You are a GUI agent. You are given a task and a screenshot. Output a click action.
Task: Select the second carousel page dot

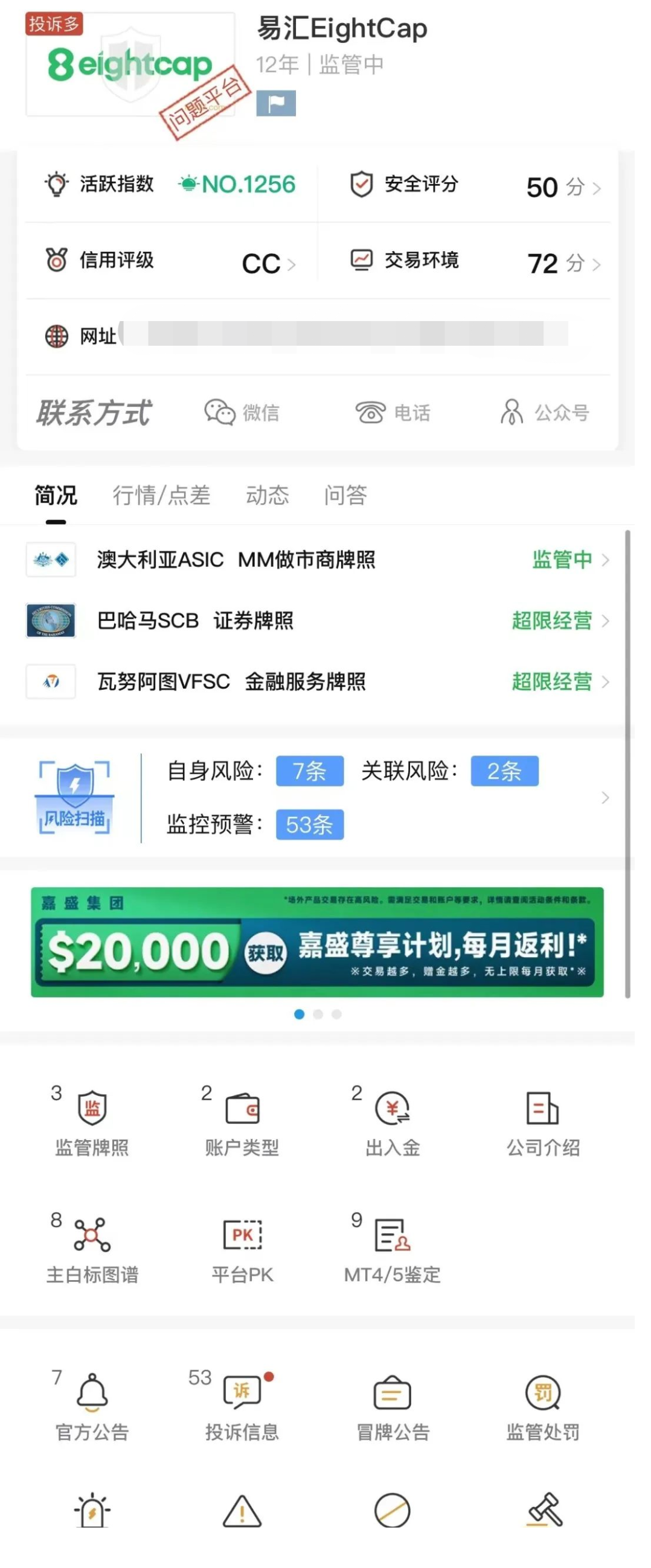pos(318,1014)
